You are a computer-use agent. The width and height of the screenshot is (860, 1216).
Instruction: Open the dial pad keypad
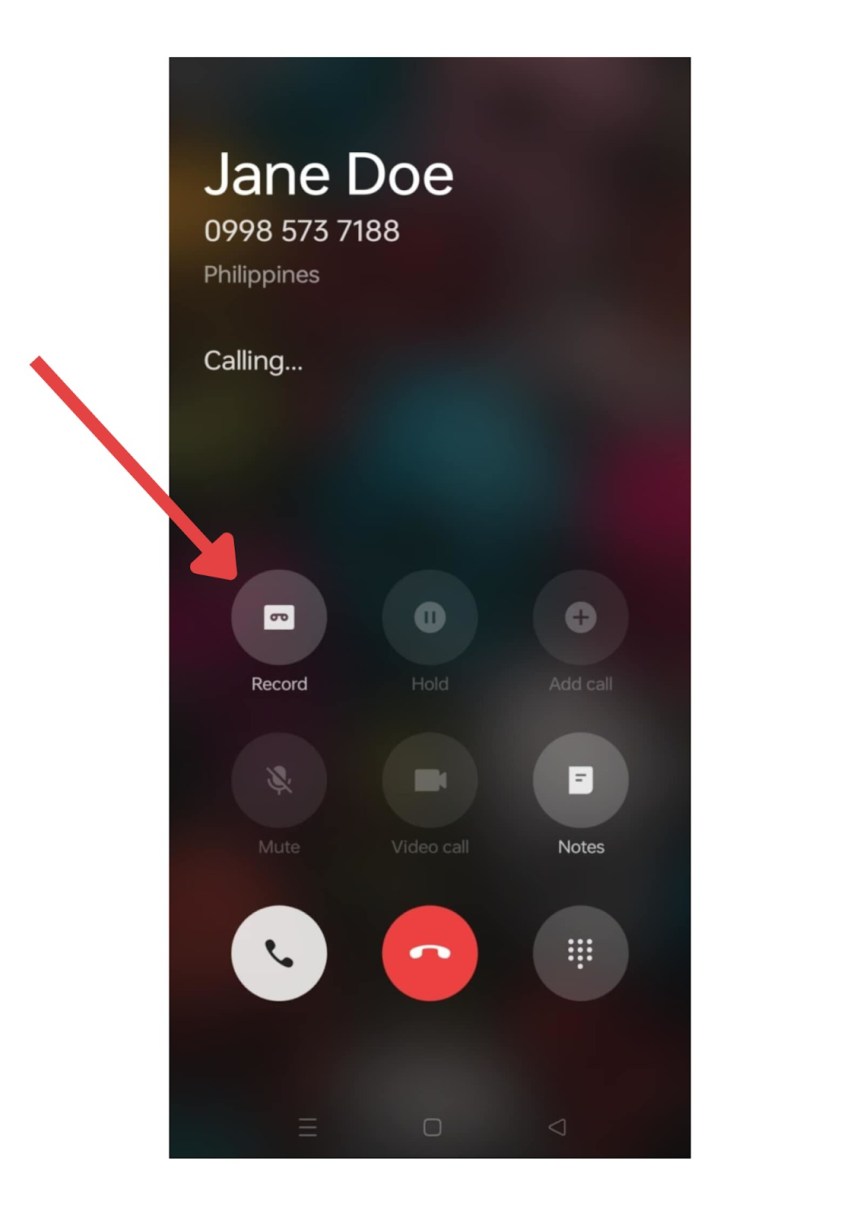tap(581, 953)
